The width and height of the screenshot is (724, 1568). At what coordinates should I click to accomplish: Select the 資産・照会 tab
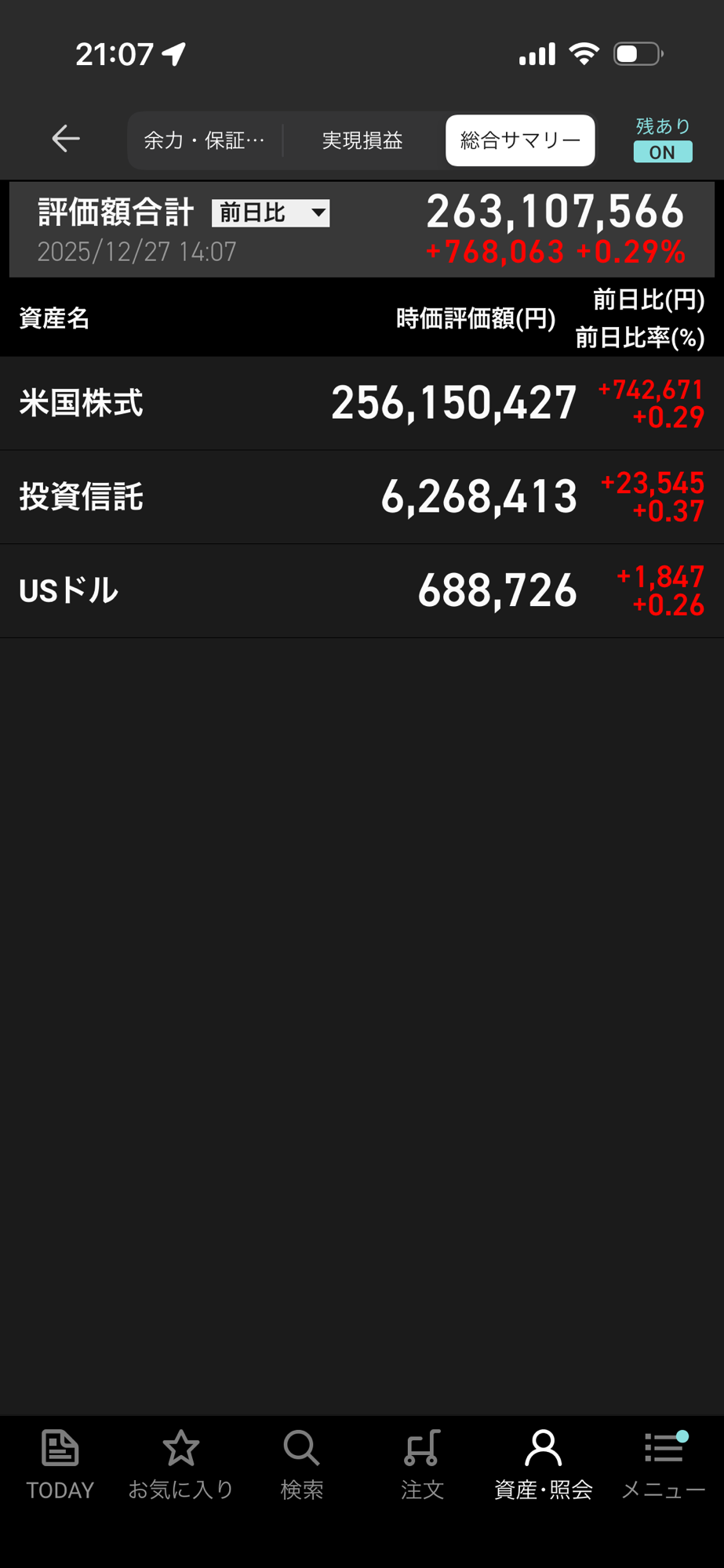tap(544, 1465)
